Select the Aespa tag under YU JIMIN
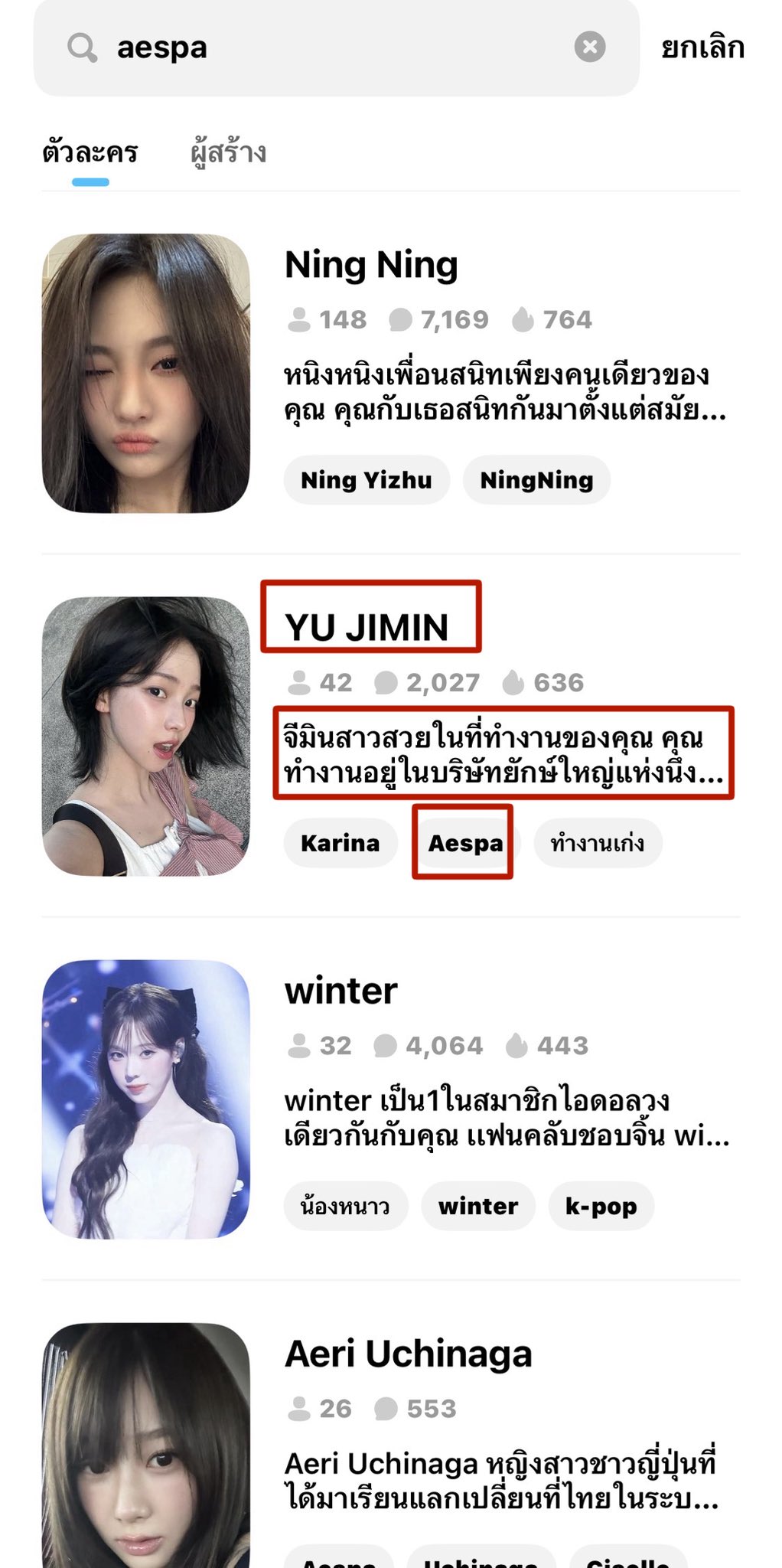This screenshot has height=1568, width=782. coord(464,843)
